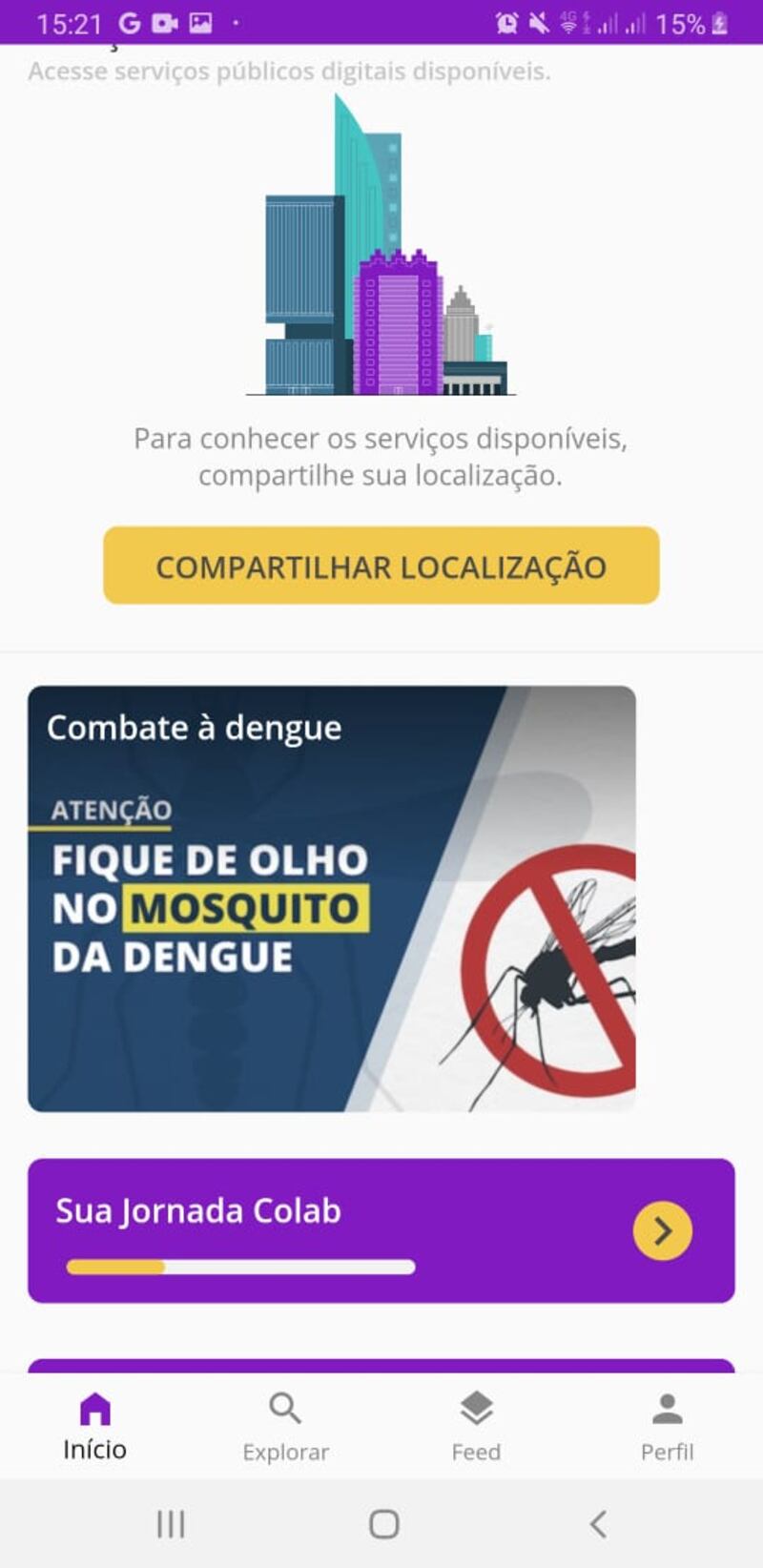Go to the Início tab
The height and width of the screenshot is (1568, 763).
coord(94,1426)
